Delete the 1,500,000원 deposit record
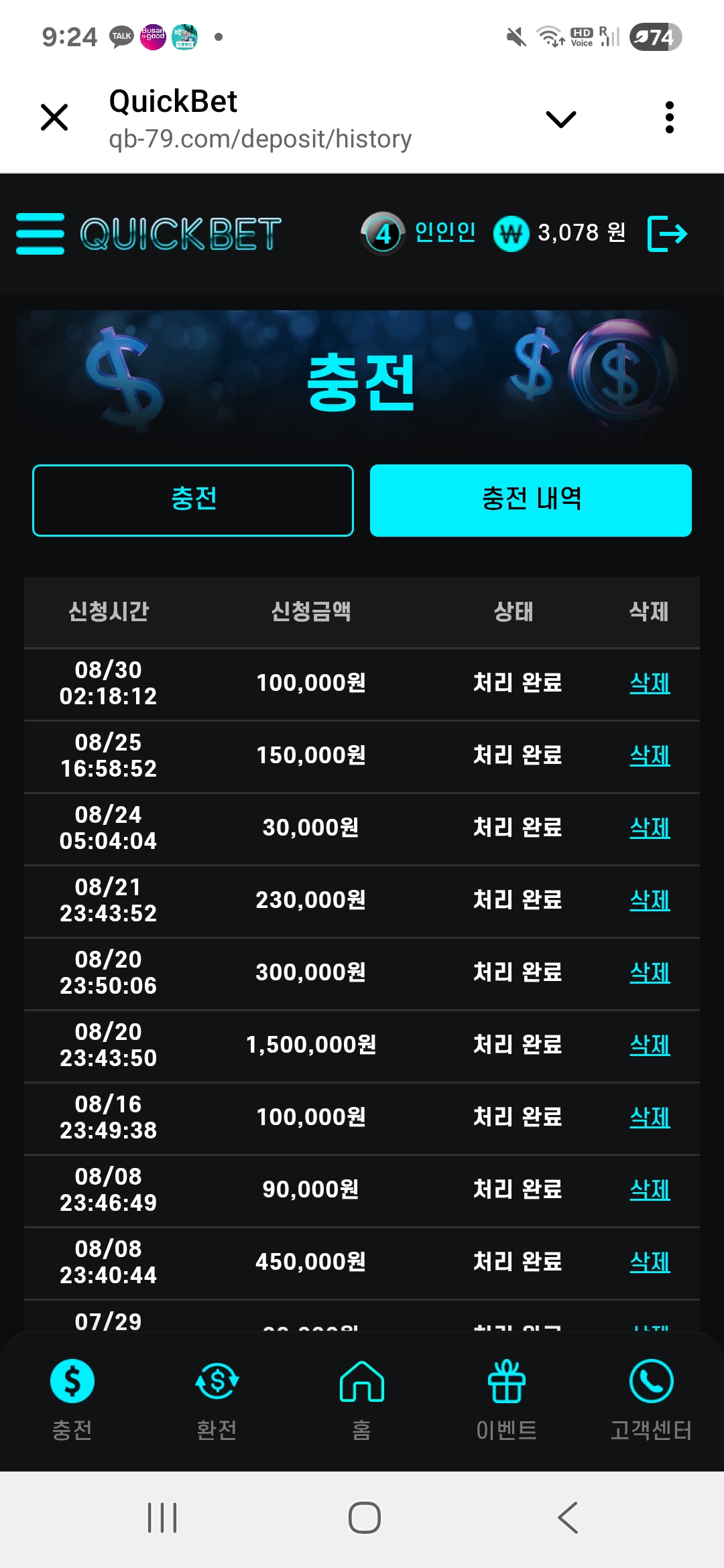The image size is (724, 1568). (x=650, y=1045)
